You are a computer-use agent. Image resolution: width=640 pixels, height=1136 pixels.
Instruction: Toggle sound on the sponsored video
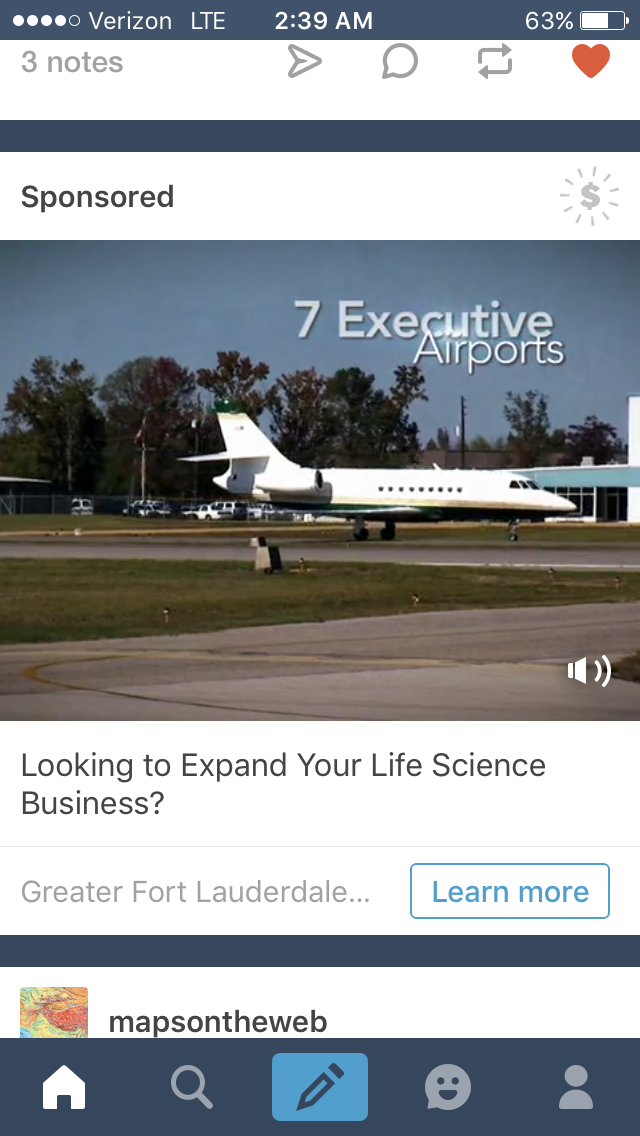coord(589,671)
